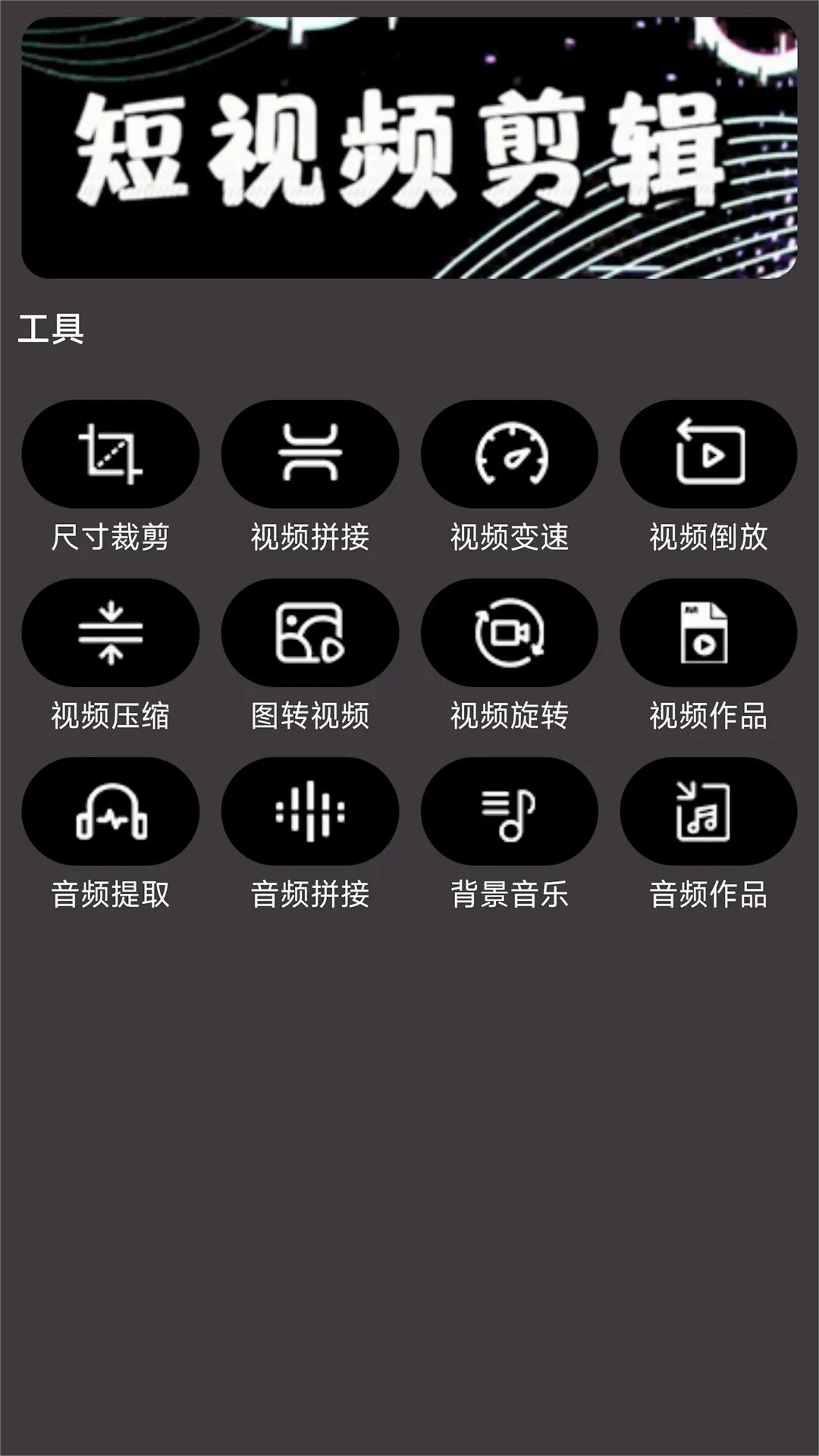The image size is (819, 1456).
Task: Click the 视频拼接 text label
Action: click(x=309, y=537)
